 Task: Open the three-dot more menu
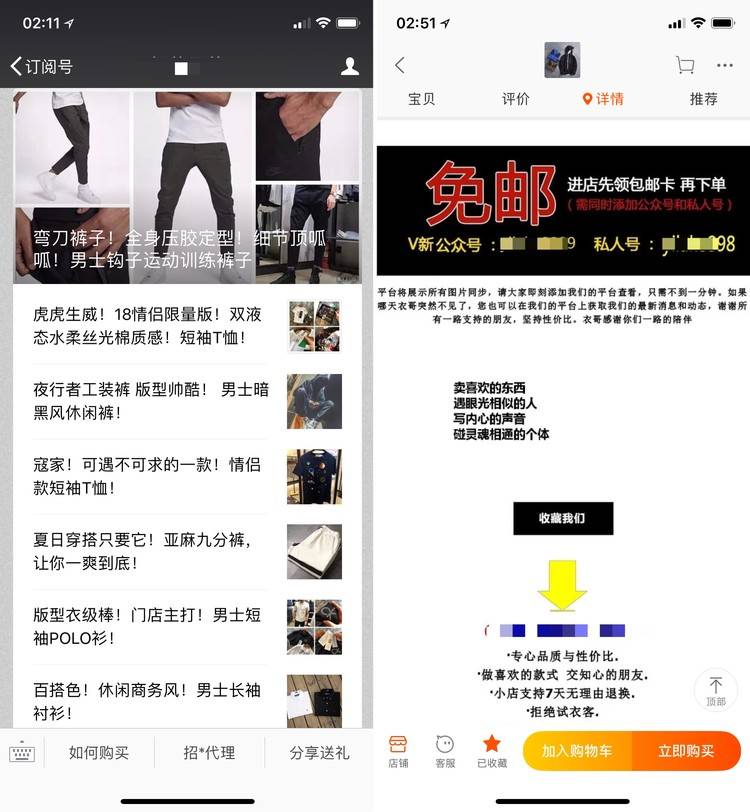pos(725,65)
